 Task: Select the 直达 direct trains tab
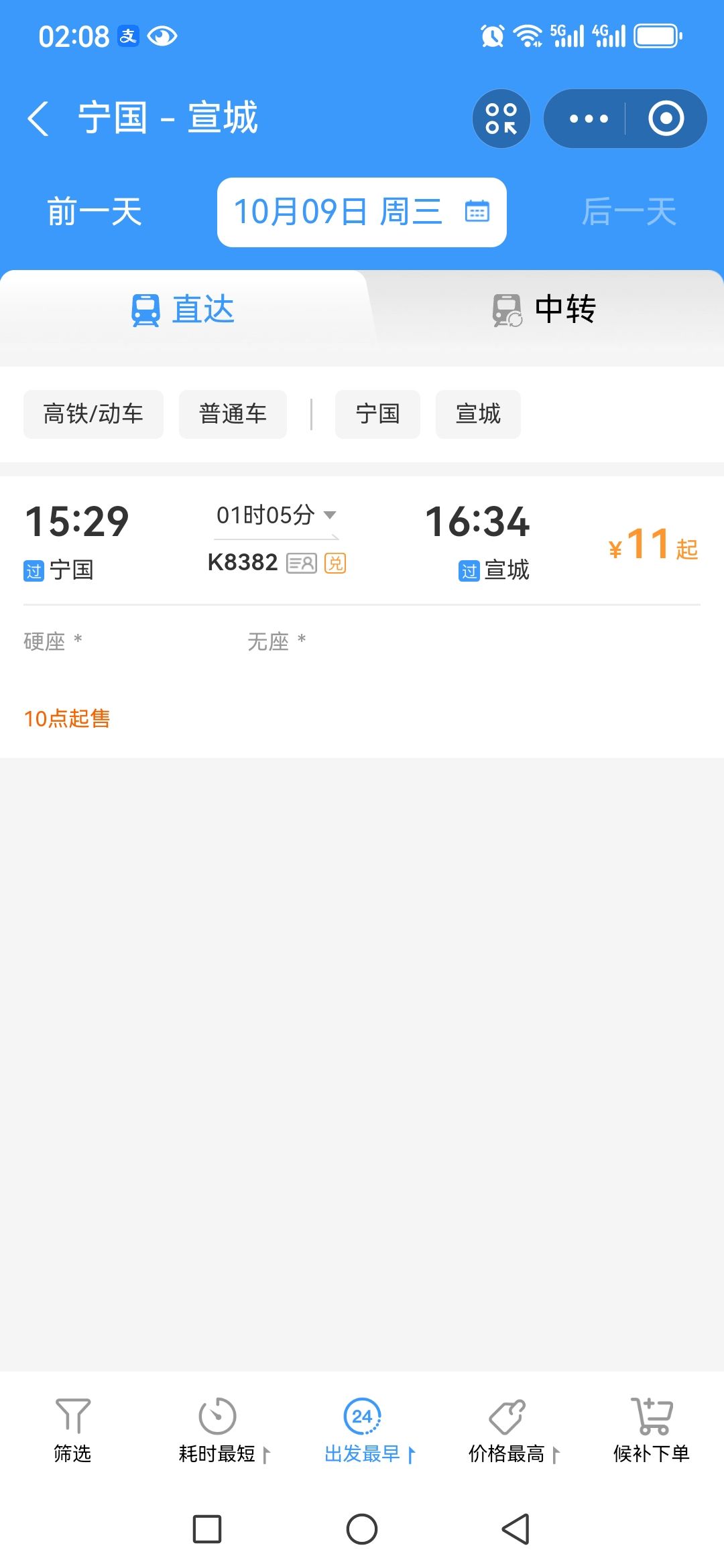click(182, 310)
